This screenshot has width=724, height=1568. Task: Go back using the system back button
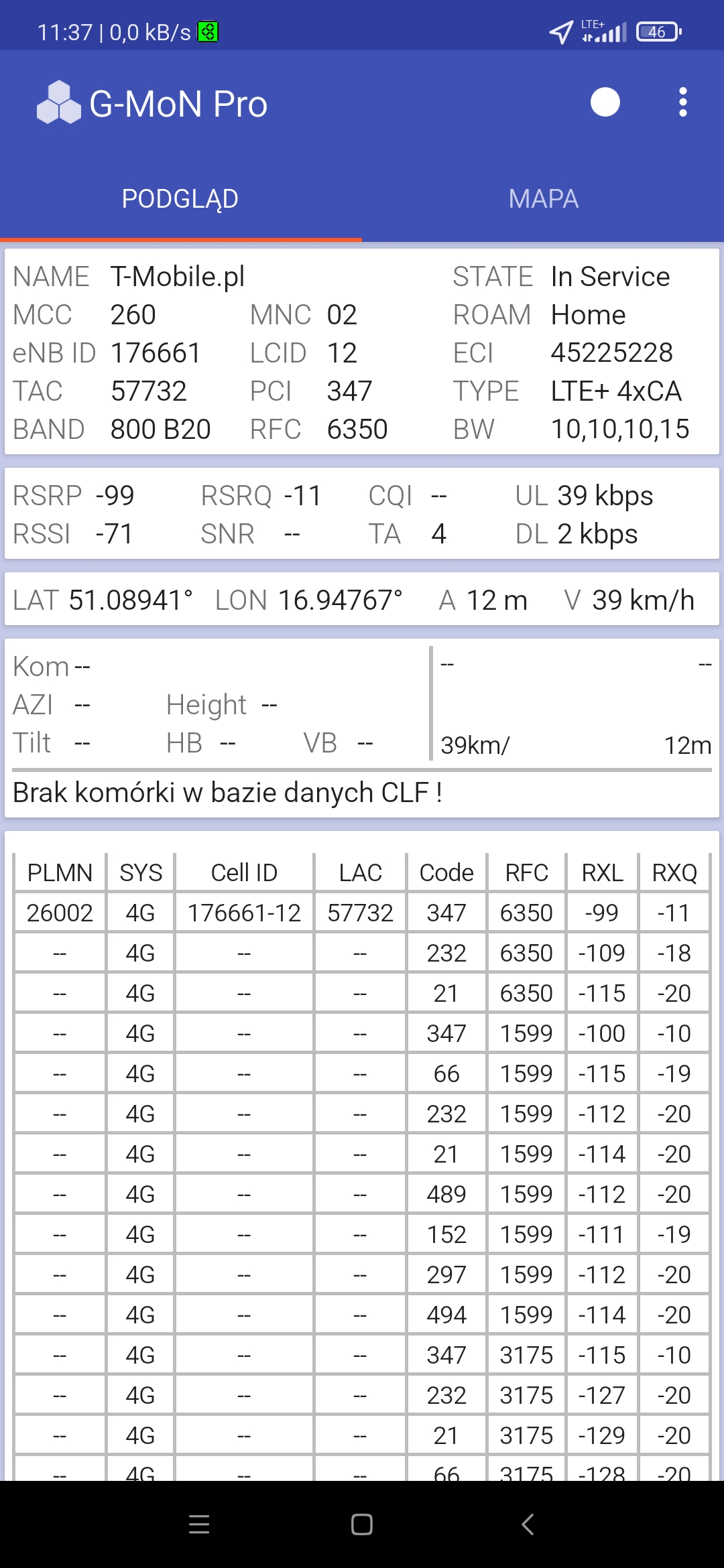(528, 1524)
